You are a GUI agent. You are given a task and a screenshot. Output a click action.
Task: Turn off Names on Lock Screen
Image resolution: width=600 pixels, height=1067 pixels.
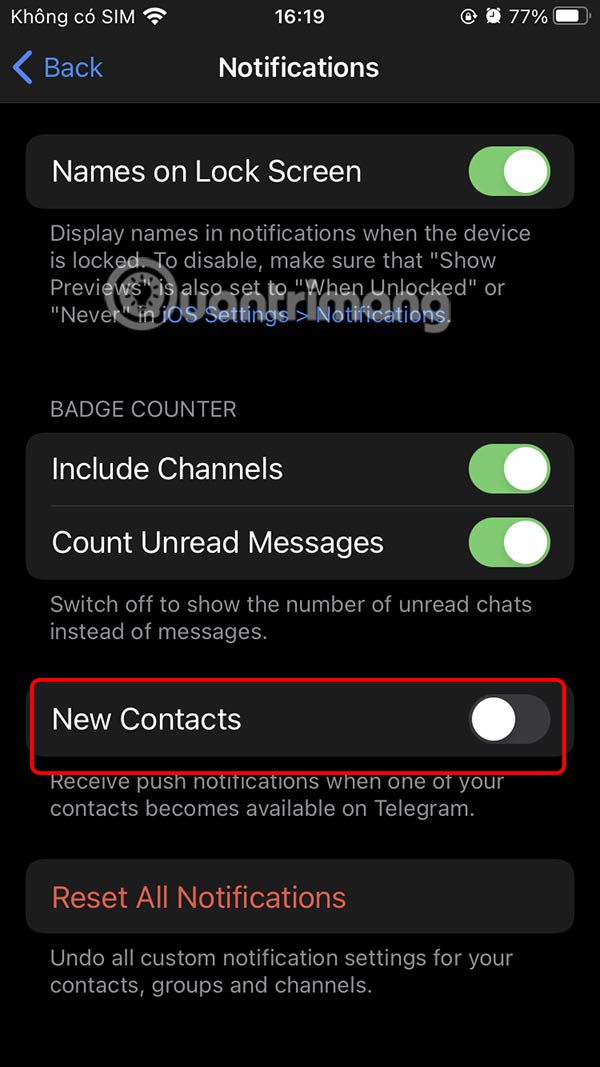click(x=509, y=171)
